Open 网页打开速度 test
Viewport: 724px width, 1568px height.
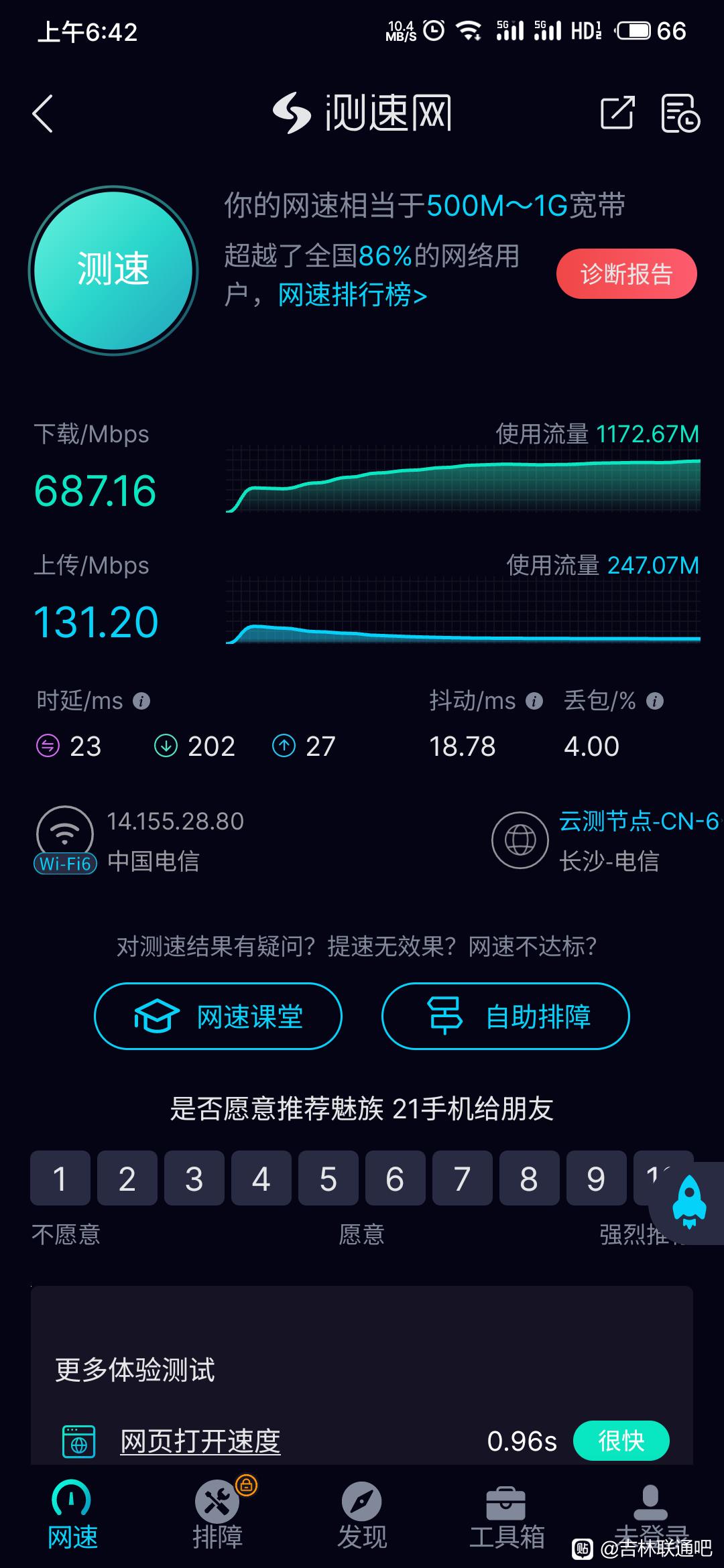click(200, 1441)
